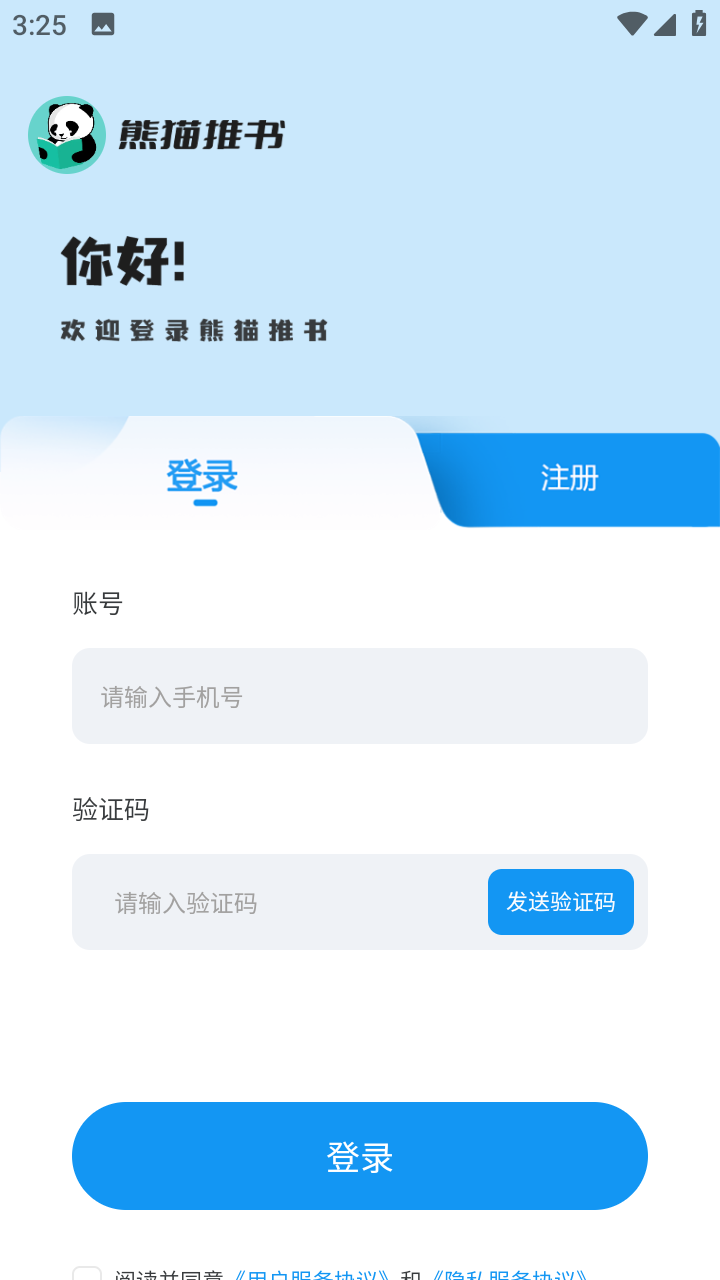Click the panda logo icon
The image size is (720, 1280).
(66, 134)
